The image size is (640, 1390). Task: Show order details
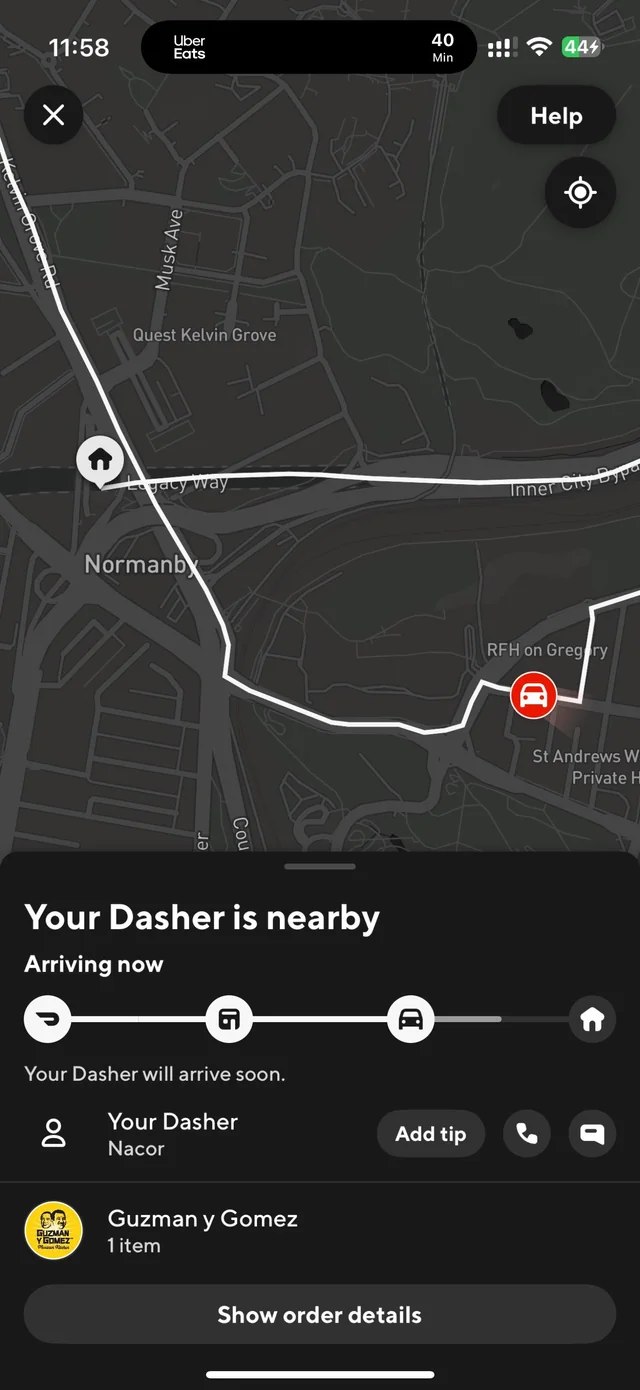(x=320, y=1314)
